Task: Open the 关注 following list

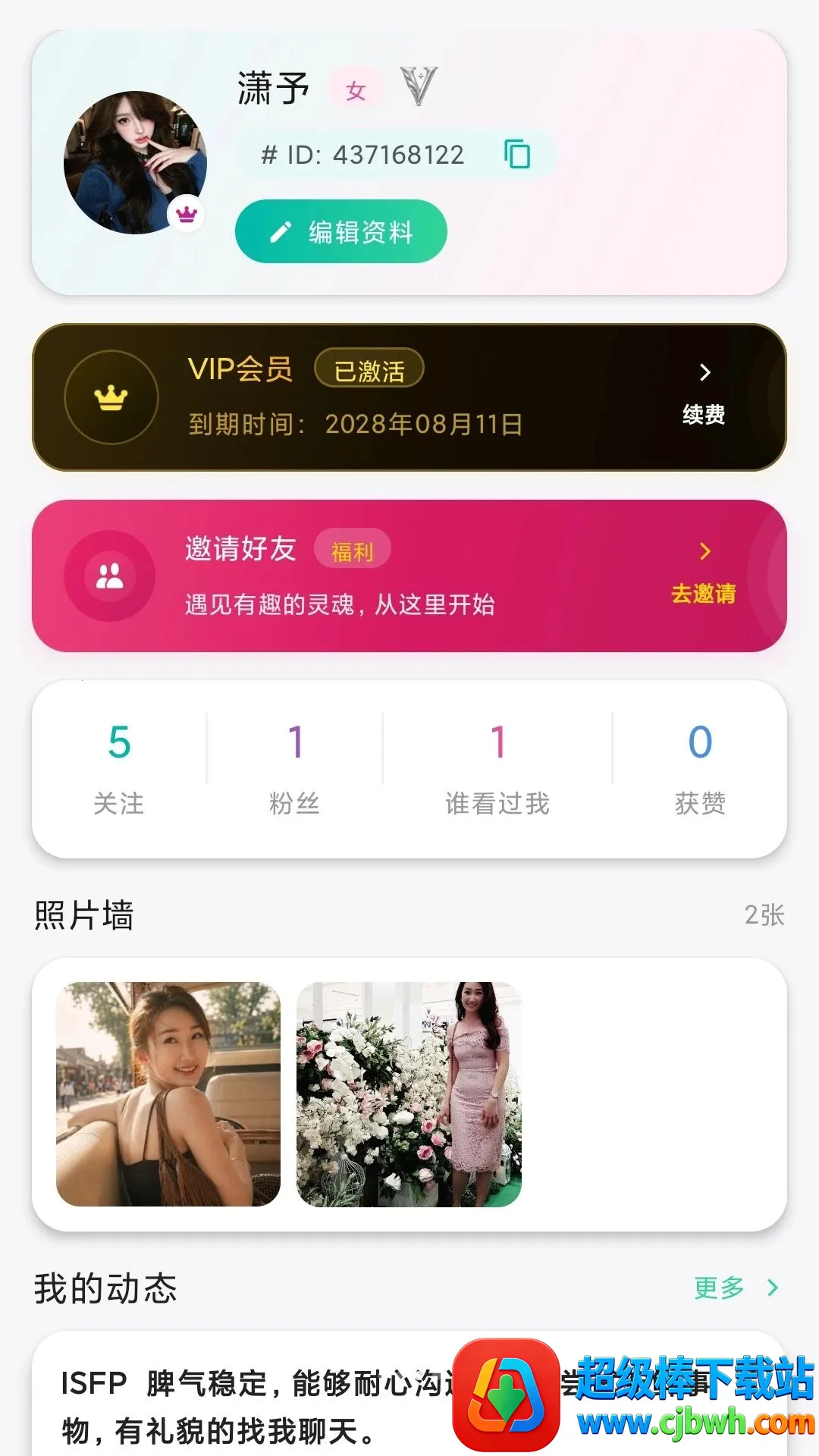Action: tap(119, 769)
